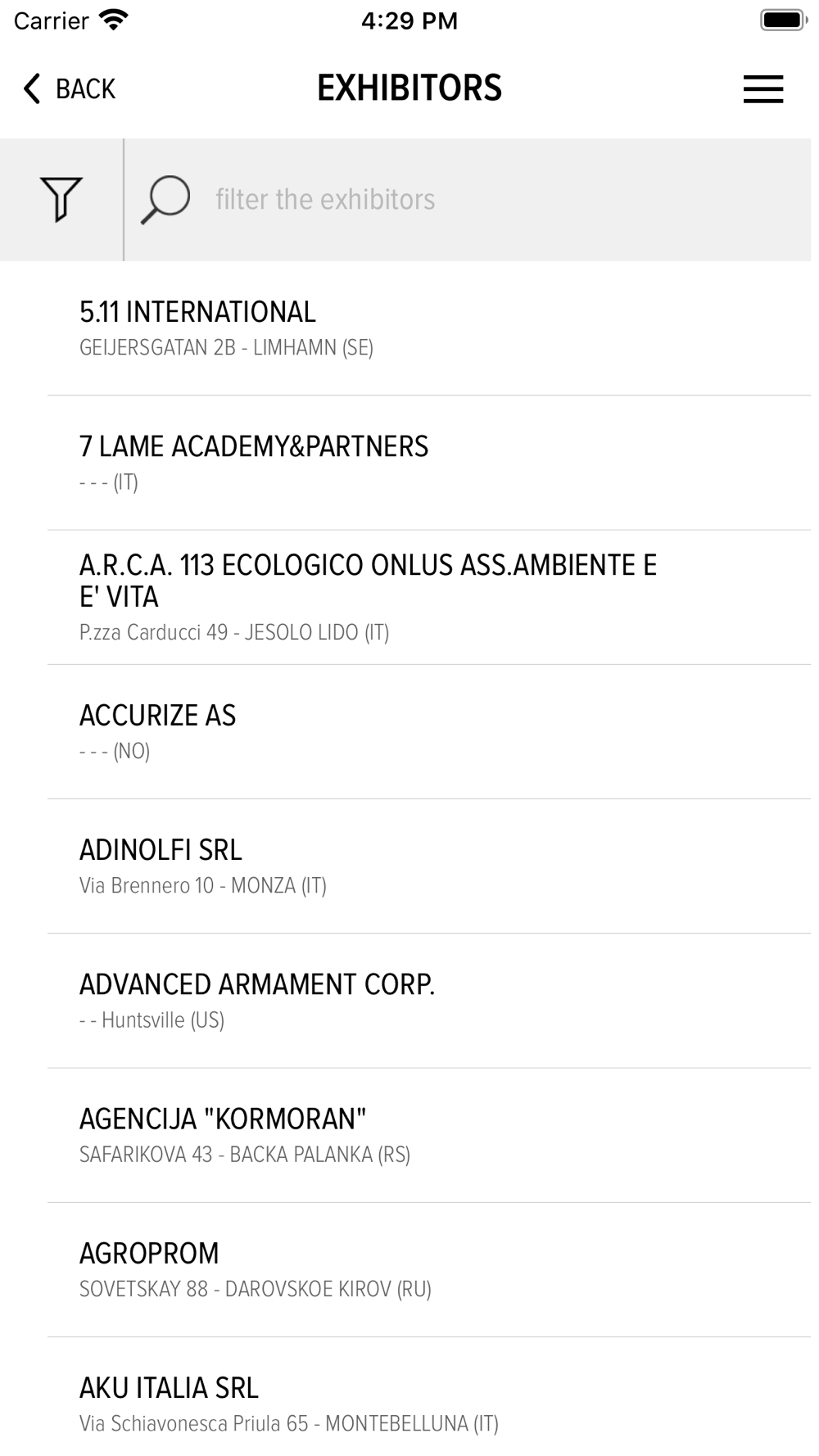Open 5.11 INTERNATIONAL exhibitor
The width and height of the screenshot is (819, 1456).
point(409,328)
